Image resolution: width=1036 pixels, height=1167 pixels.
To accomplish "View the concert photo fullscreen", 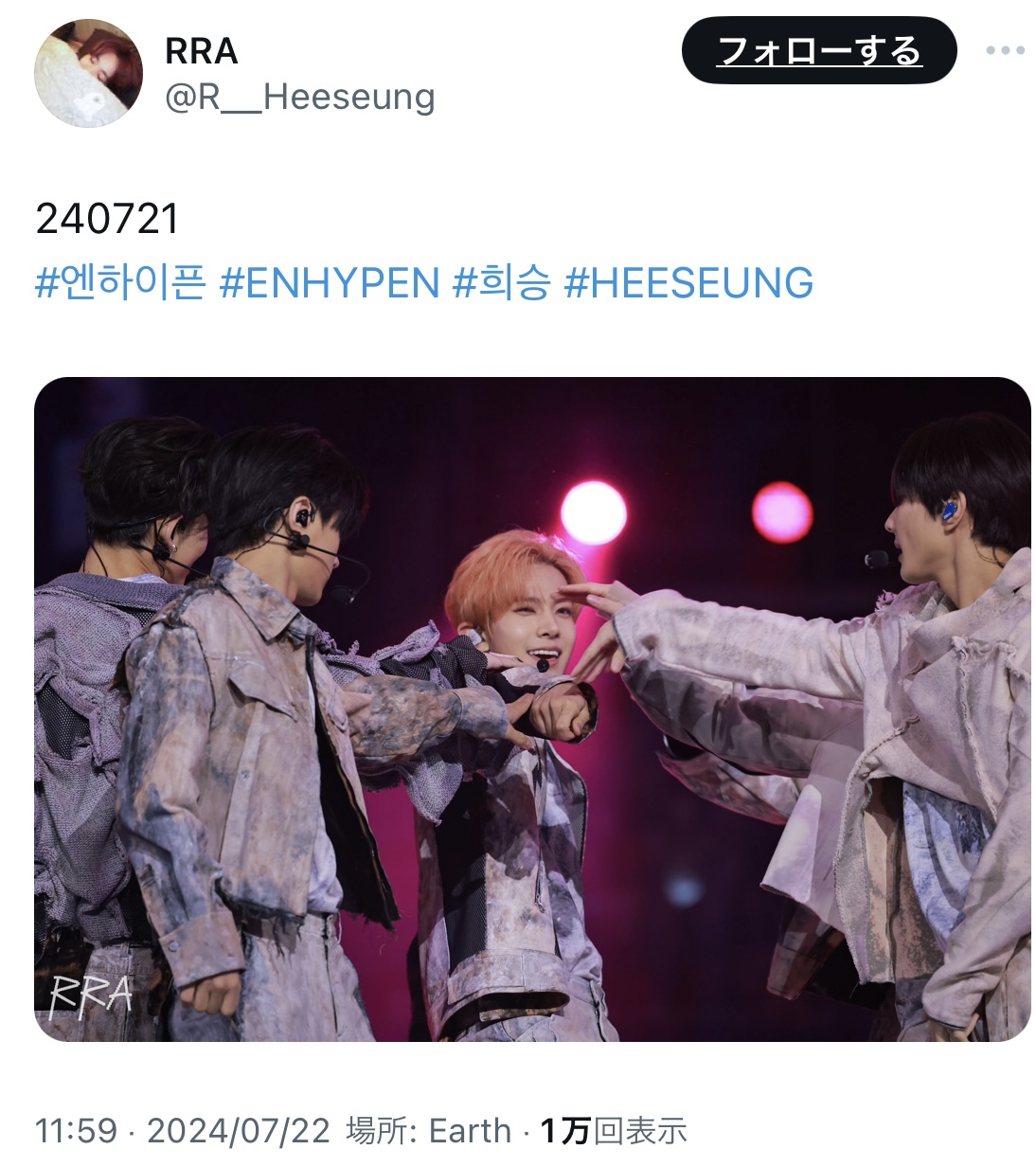I will tap(532, 709).
